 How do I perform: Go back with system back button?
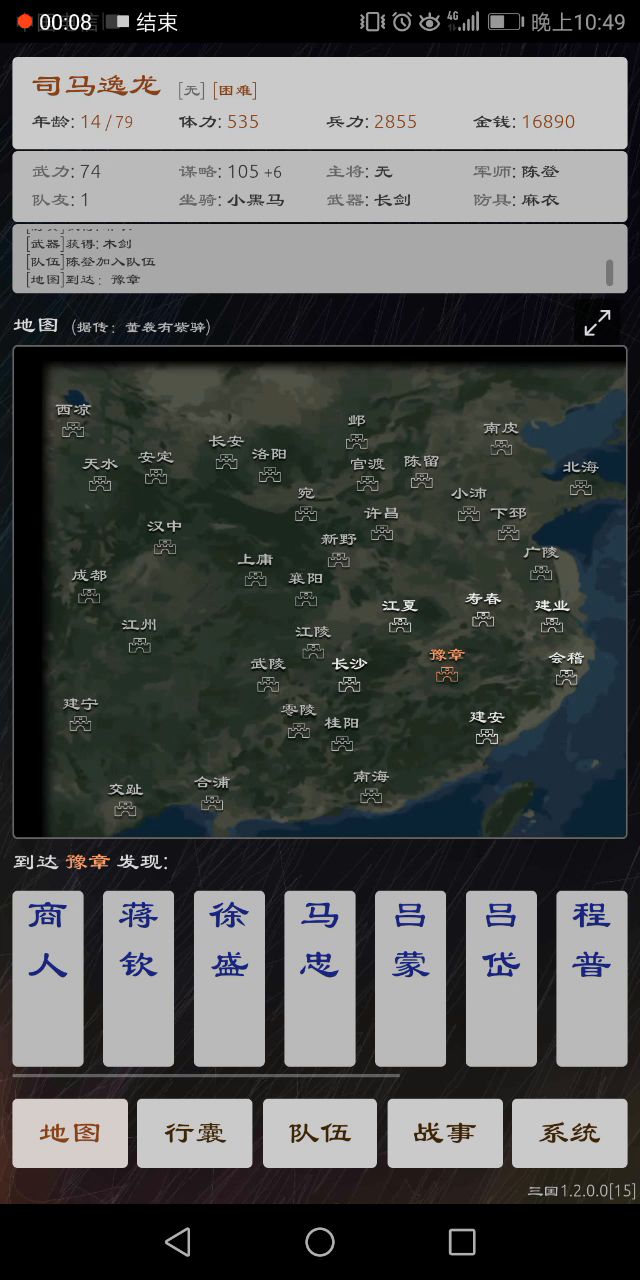tap(178, 1242)
